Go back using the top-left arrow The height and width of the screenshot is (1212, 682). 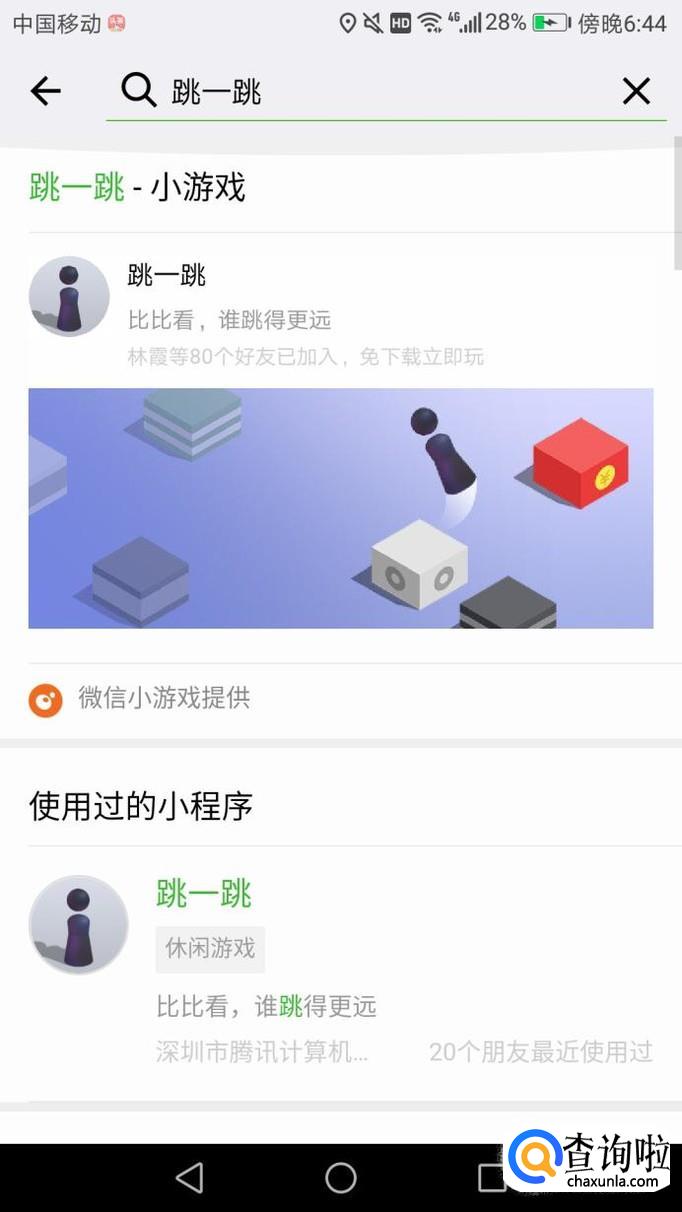(45, 92)
